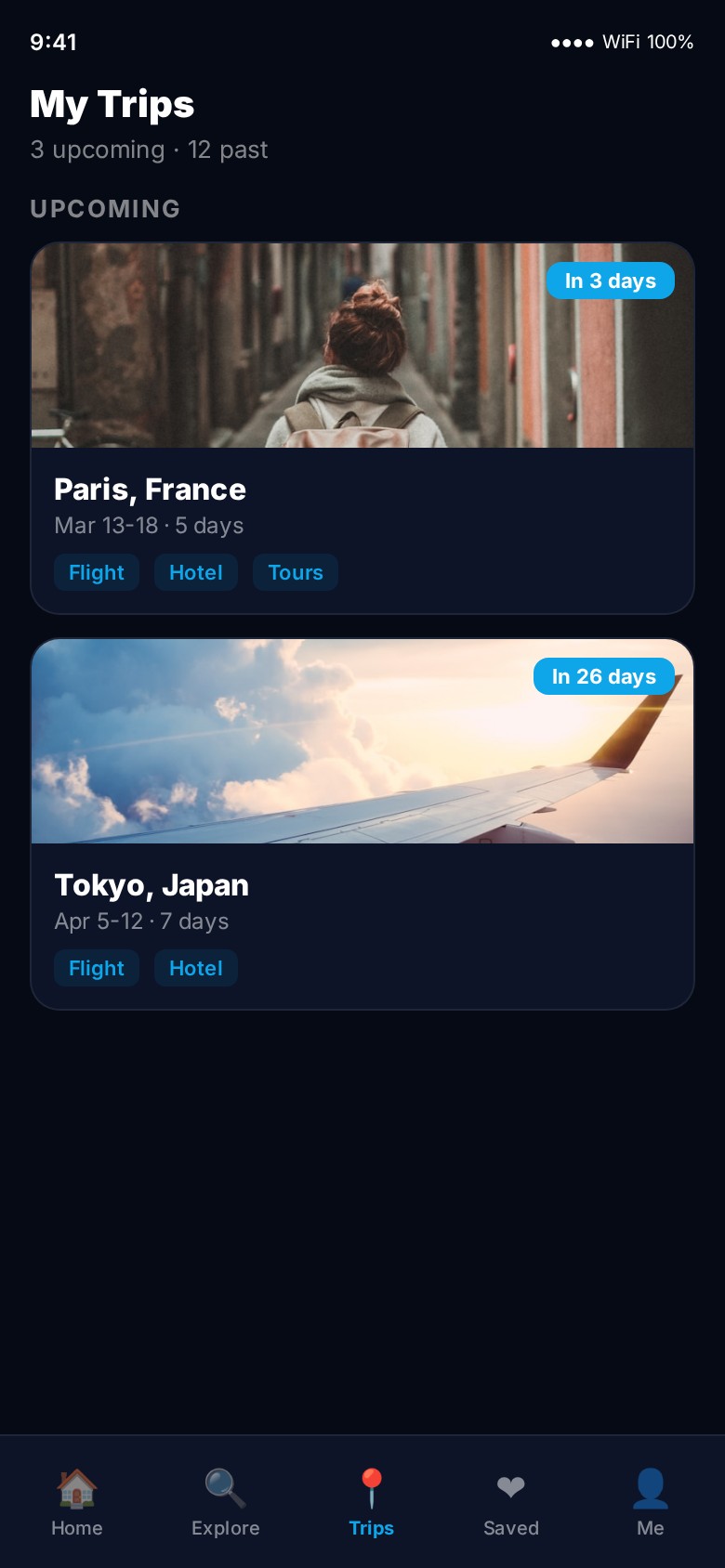This screenshot has height=1568, width=725.
Task: View Tours for the Paris trip
Action: pos(296,572)
